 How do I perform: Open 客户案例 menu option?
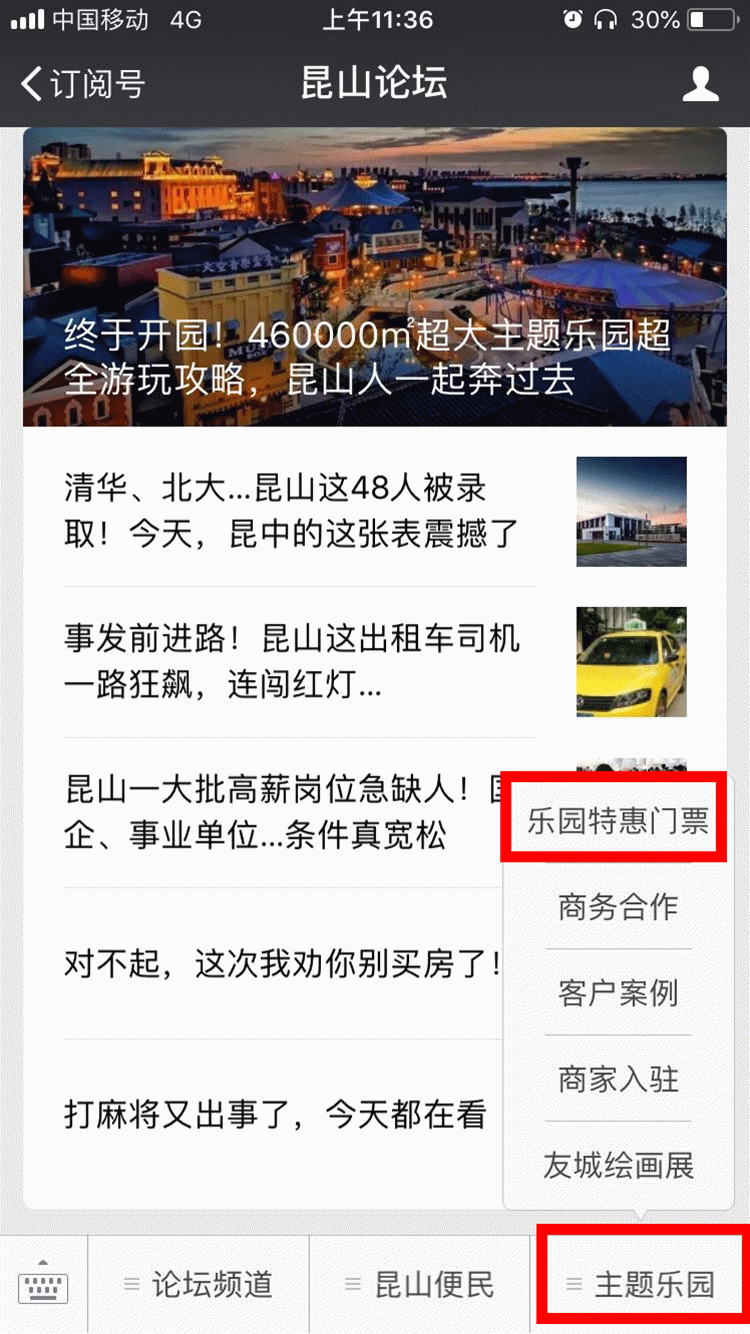click(617, 993)
